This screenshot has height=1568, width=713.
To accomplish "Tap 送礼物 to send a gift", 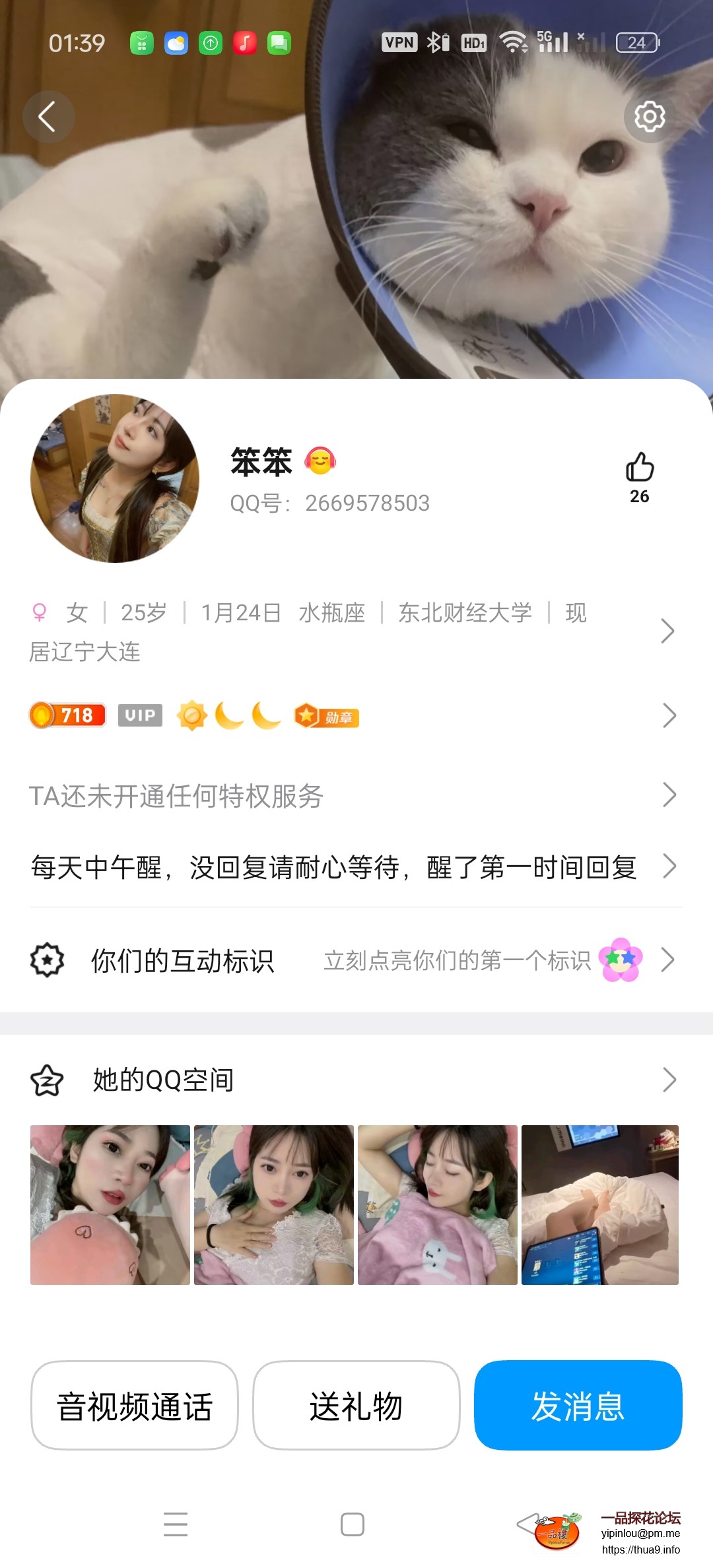I will pos(356,1406).
